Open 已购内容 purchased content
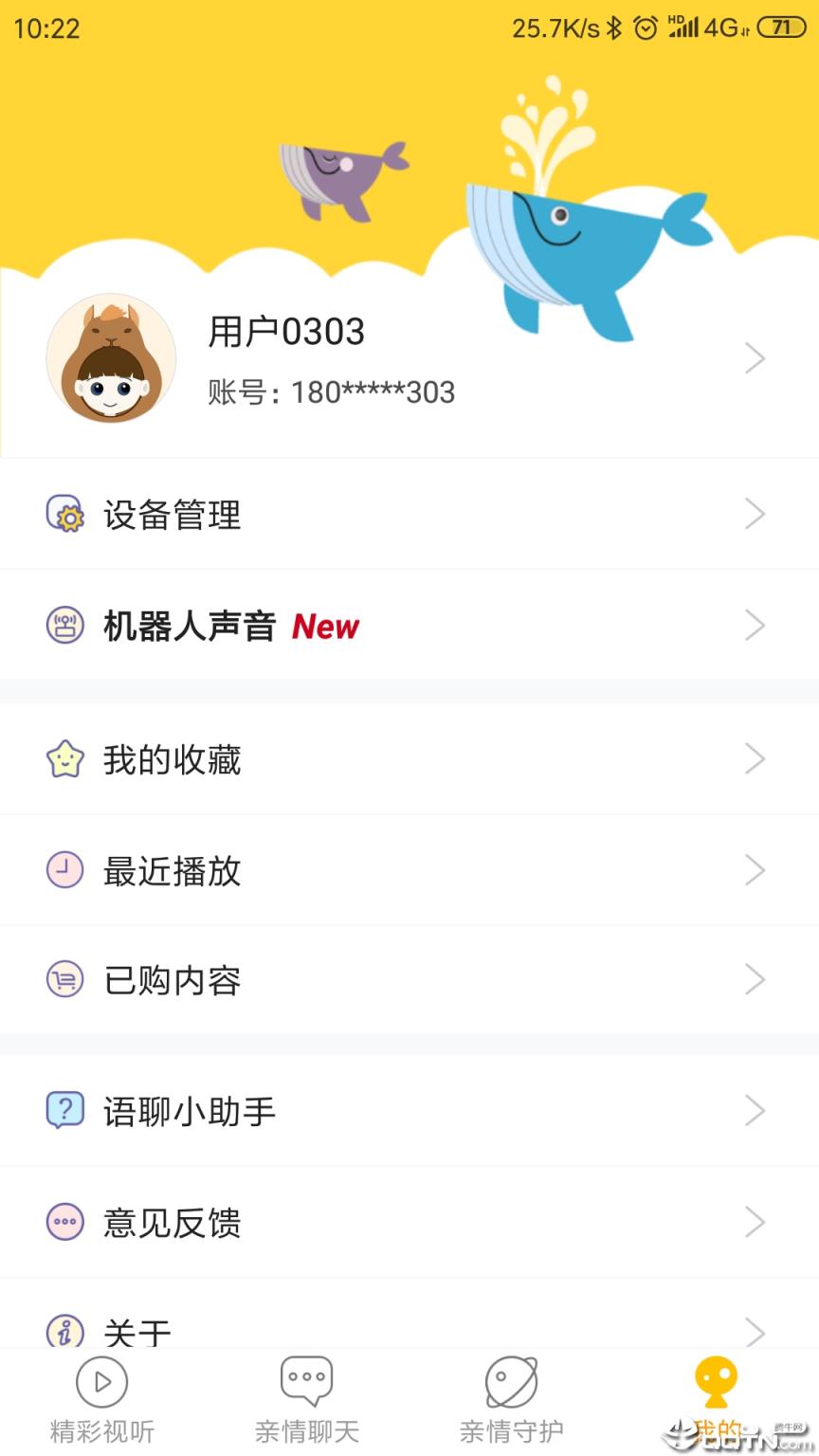 pyautogui.click(x=408, y=980)
